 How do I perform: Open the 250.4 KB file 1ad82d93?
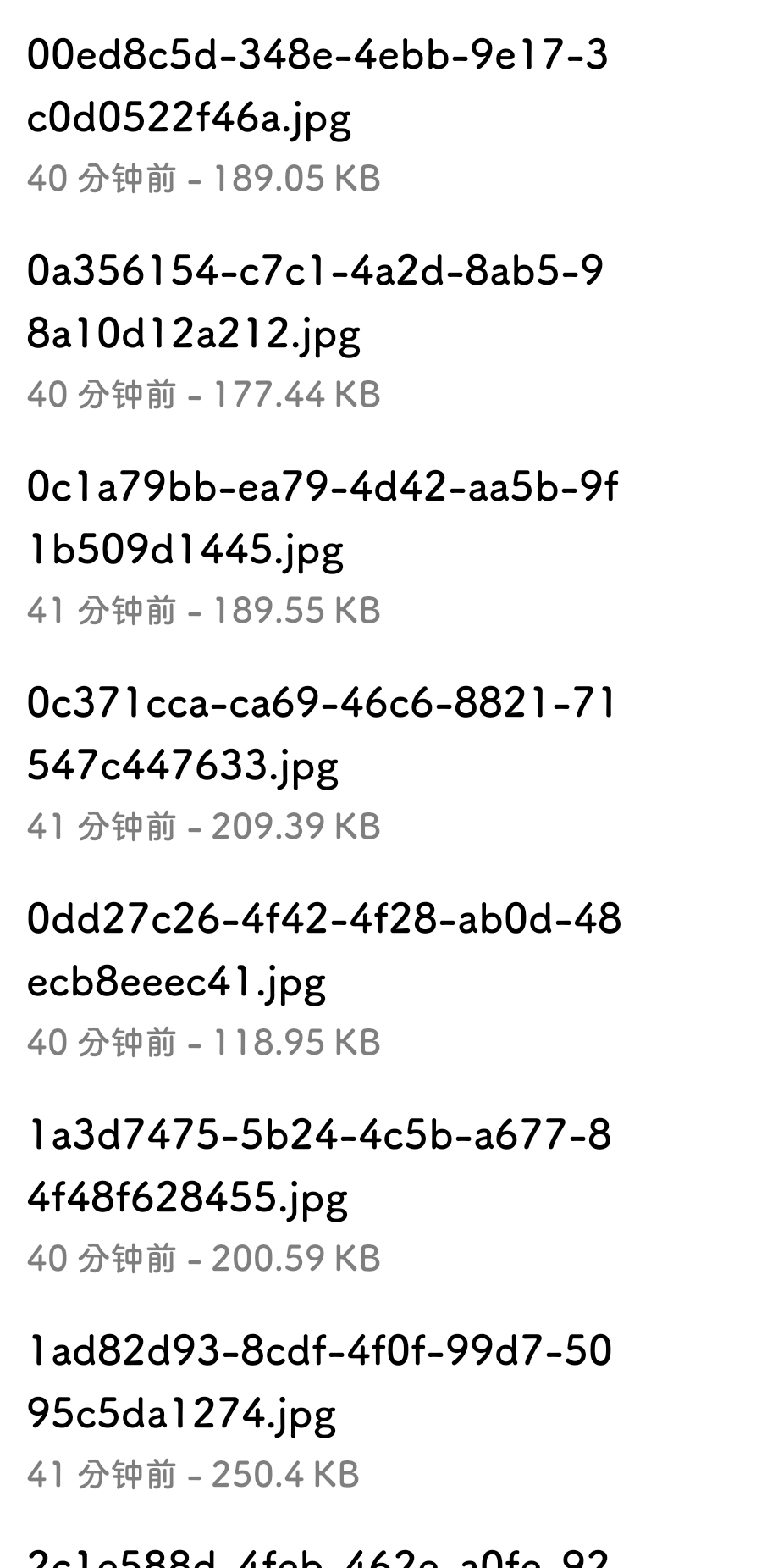pyautogui.click(x=318, y=1382)
